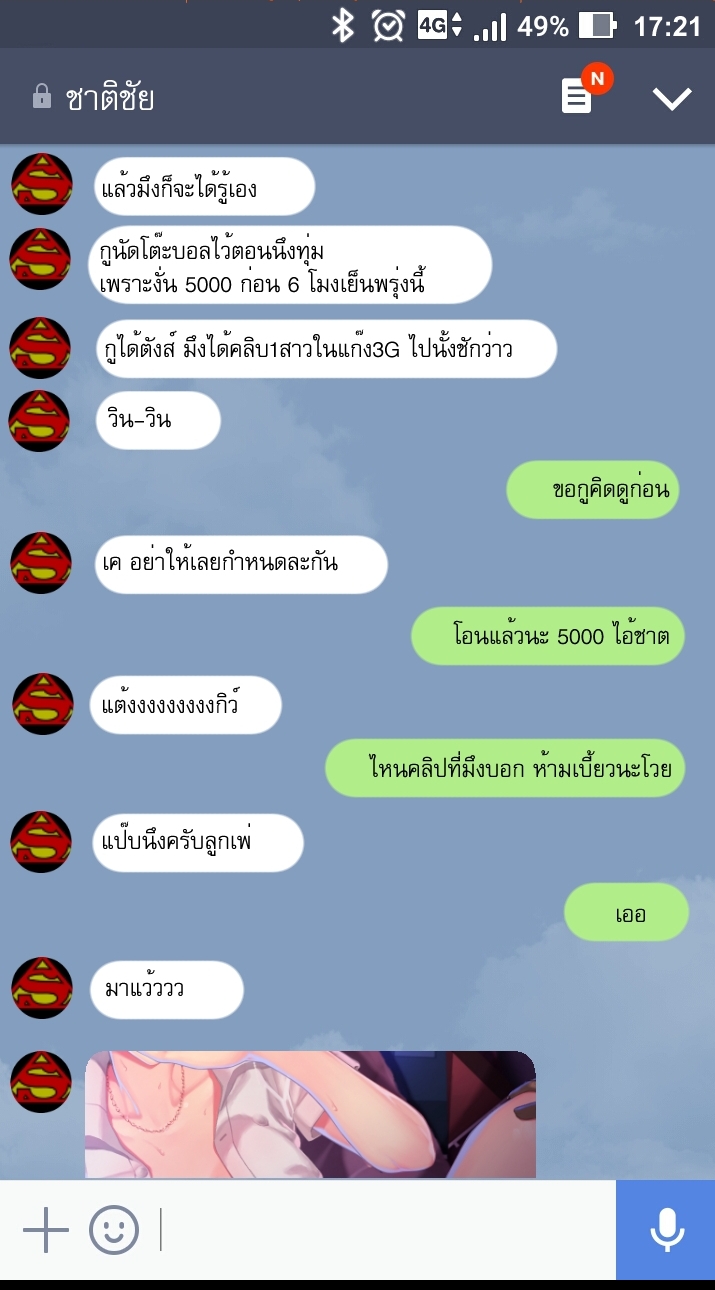Tap the microphone voice message button
Viewport: 715px width, 1290px height.
(x=666, y=1230)
